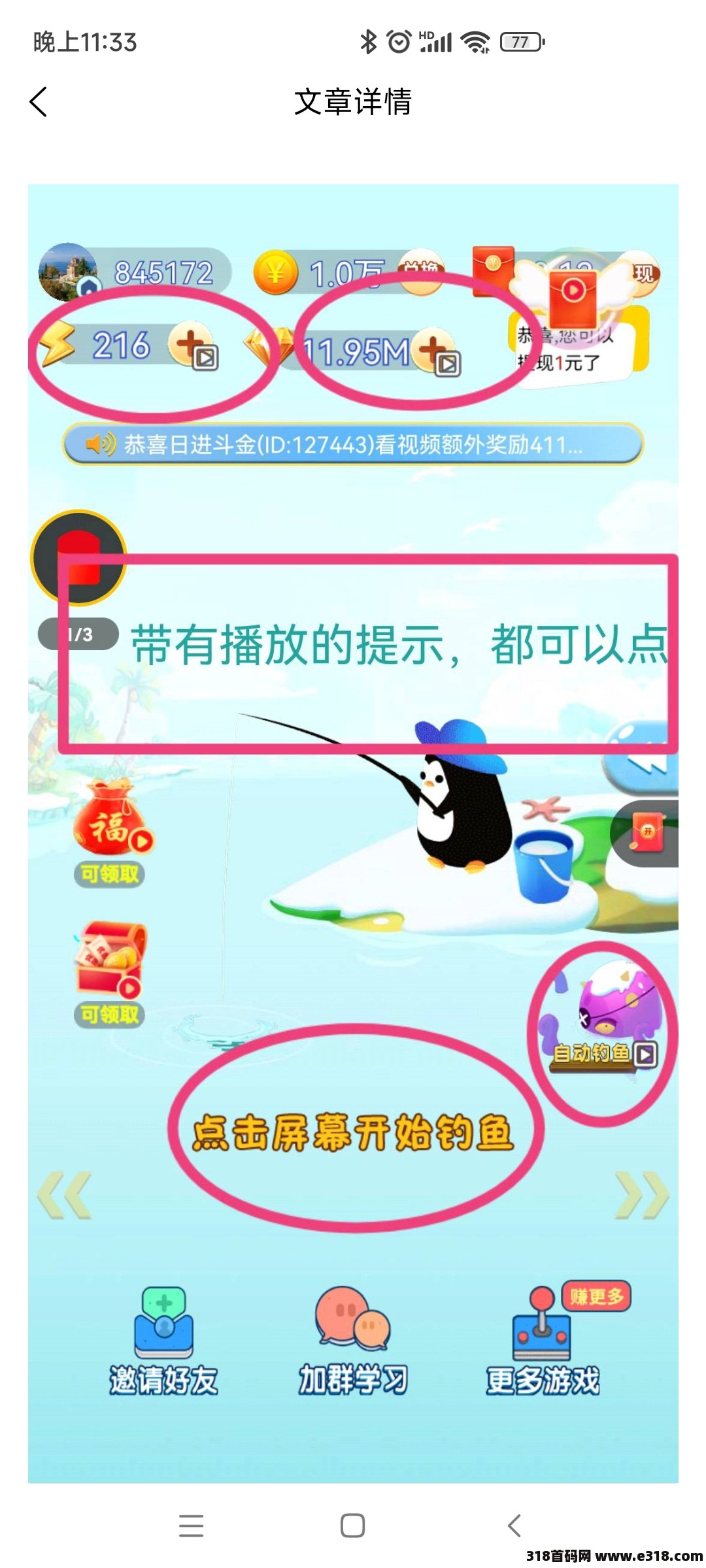Tap the system home button

point(352,1526)
